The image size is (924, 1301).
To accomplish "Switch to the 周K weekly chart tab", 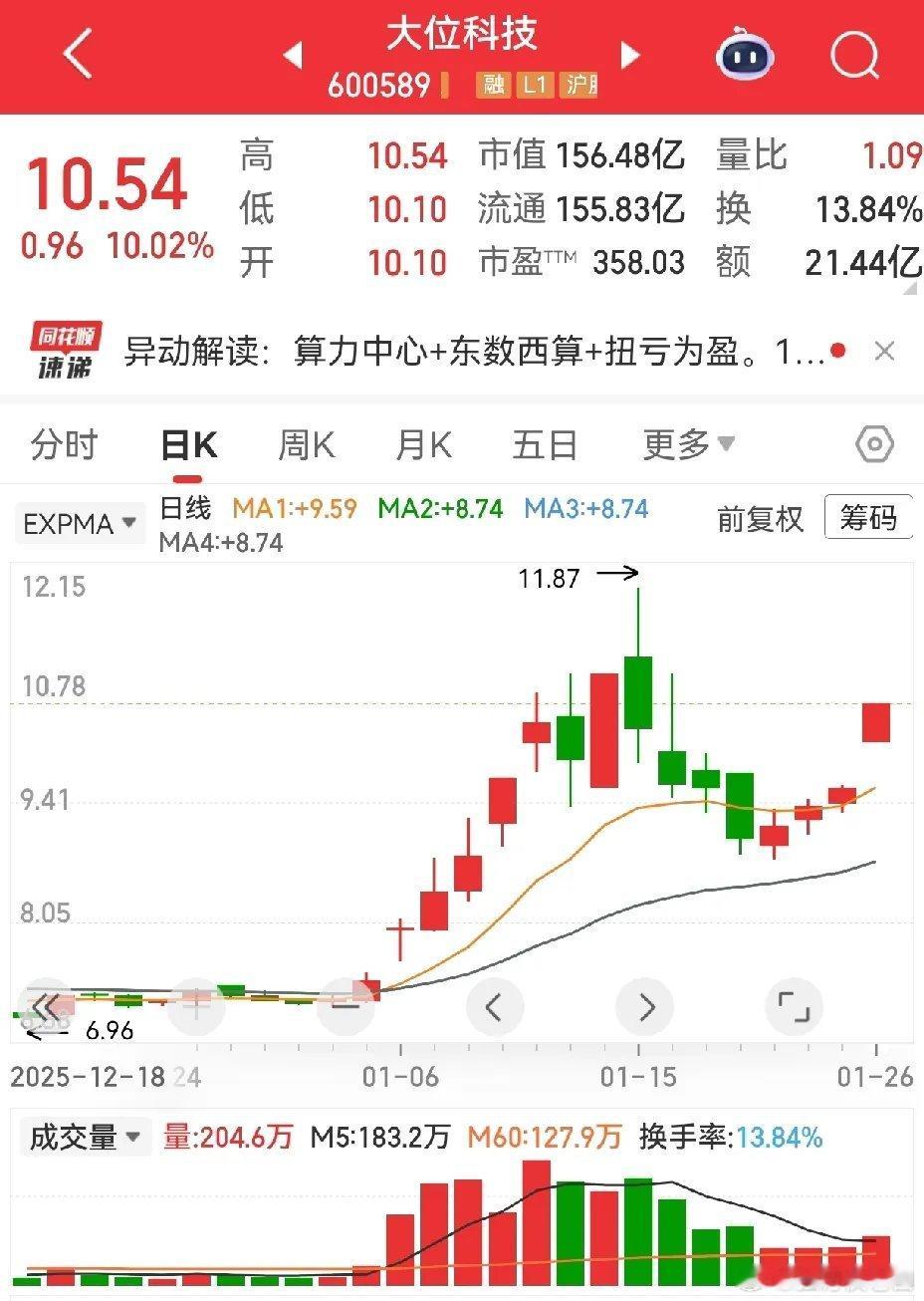I will point(306,444).
